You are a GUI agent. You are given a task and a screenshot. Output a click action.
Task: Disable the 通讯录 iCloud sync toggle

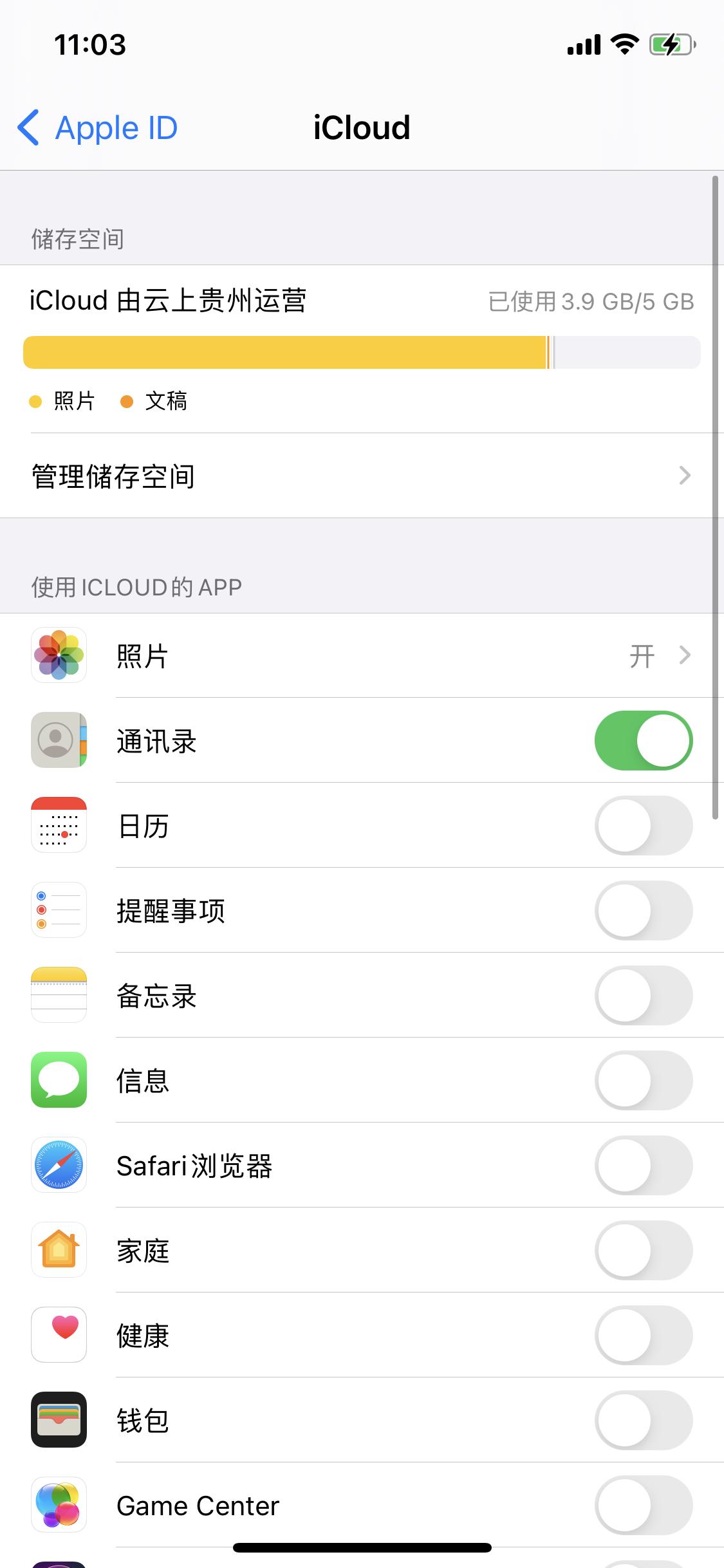point(644,741)
